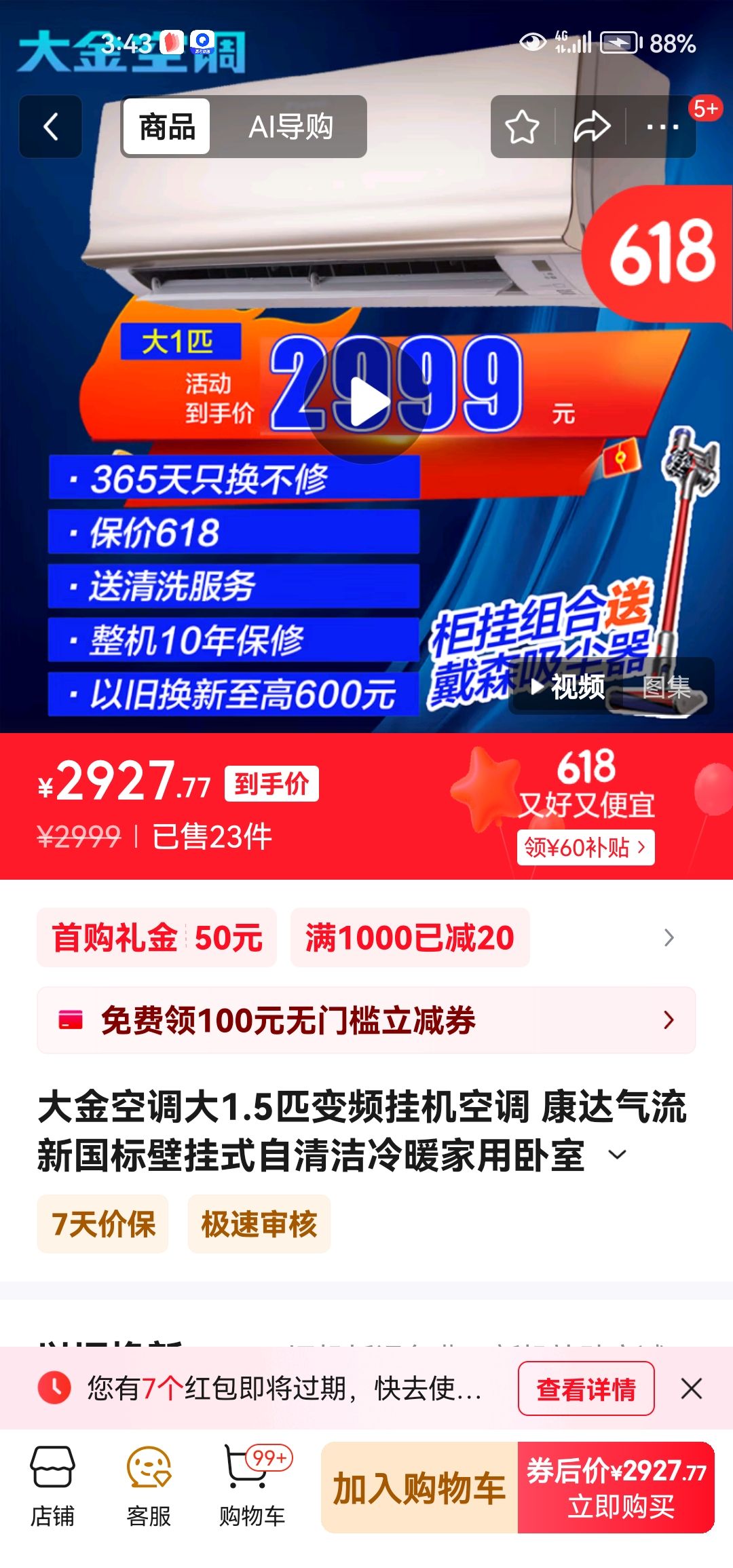Screen dimensions: 733x1568
Task: Open 查看详情 for expiring red packets
Action: 586,1389
